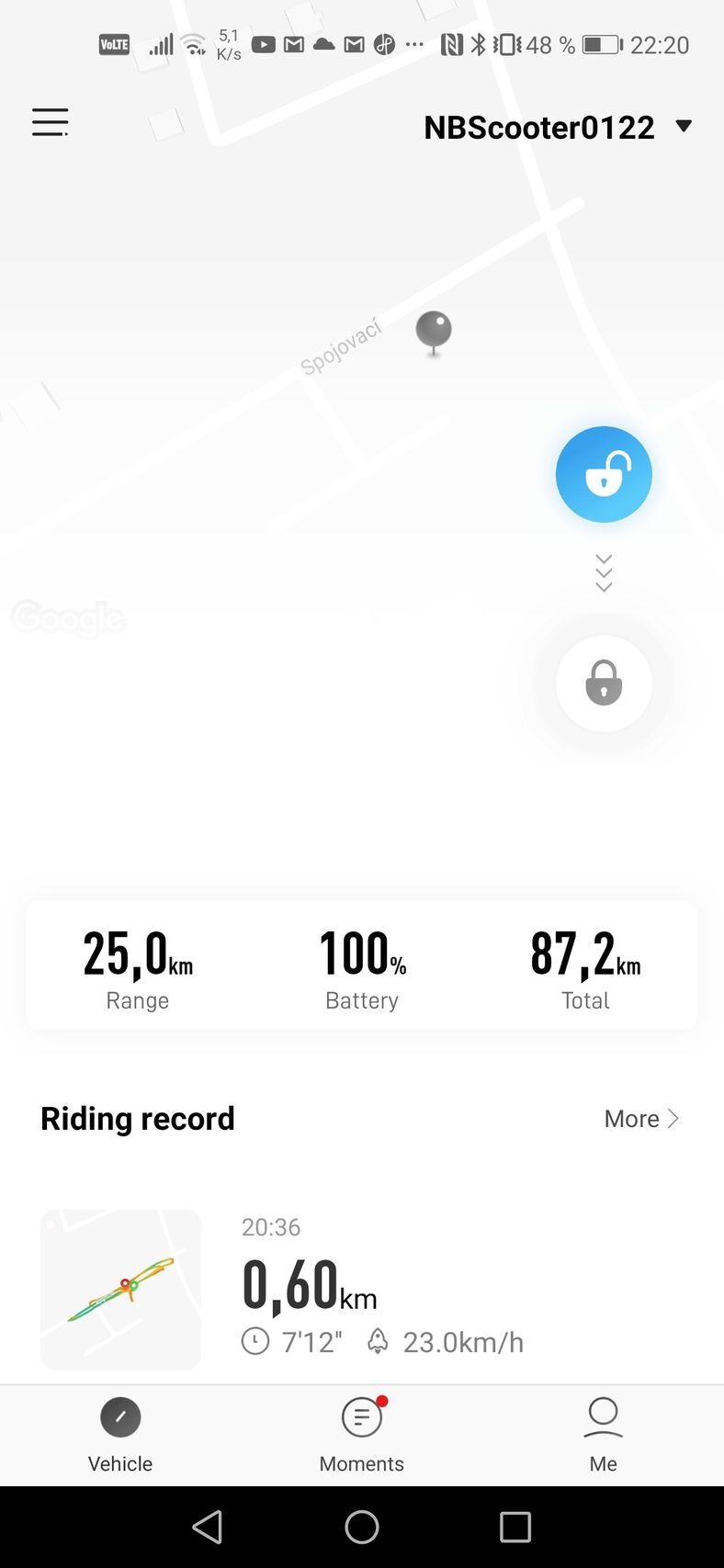Open the 0,60 km ride route thumbnail
Image resolution: width=724 pixels, height=1568 pixels.
click(119, 1290)
